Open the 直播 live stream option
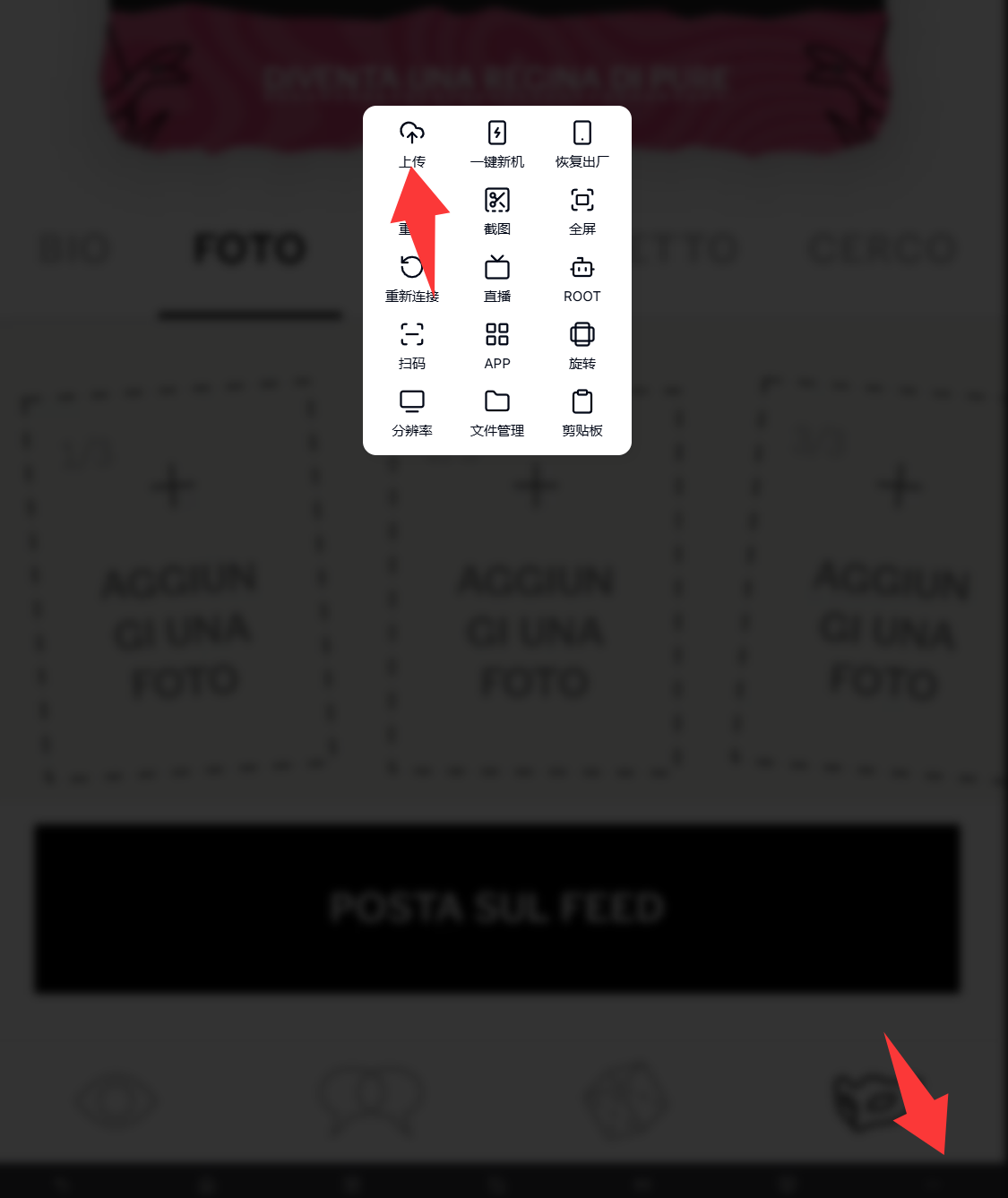Screen dimensions: 1008x1198 [x=497, y=278]
